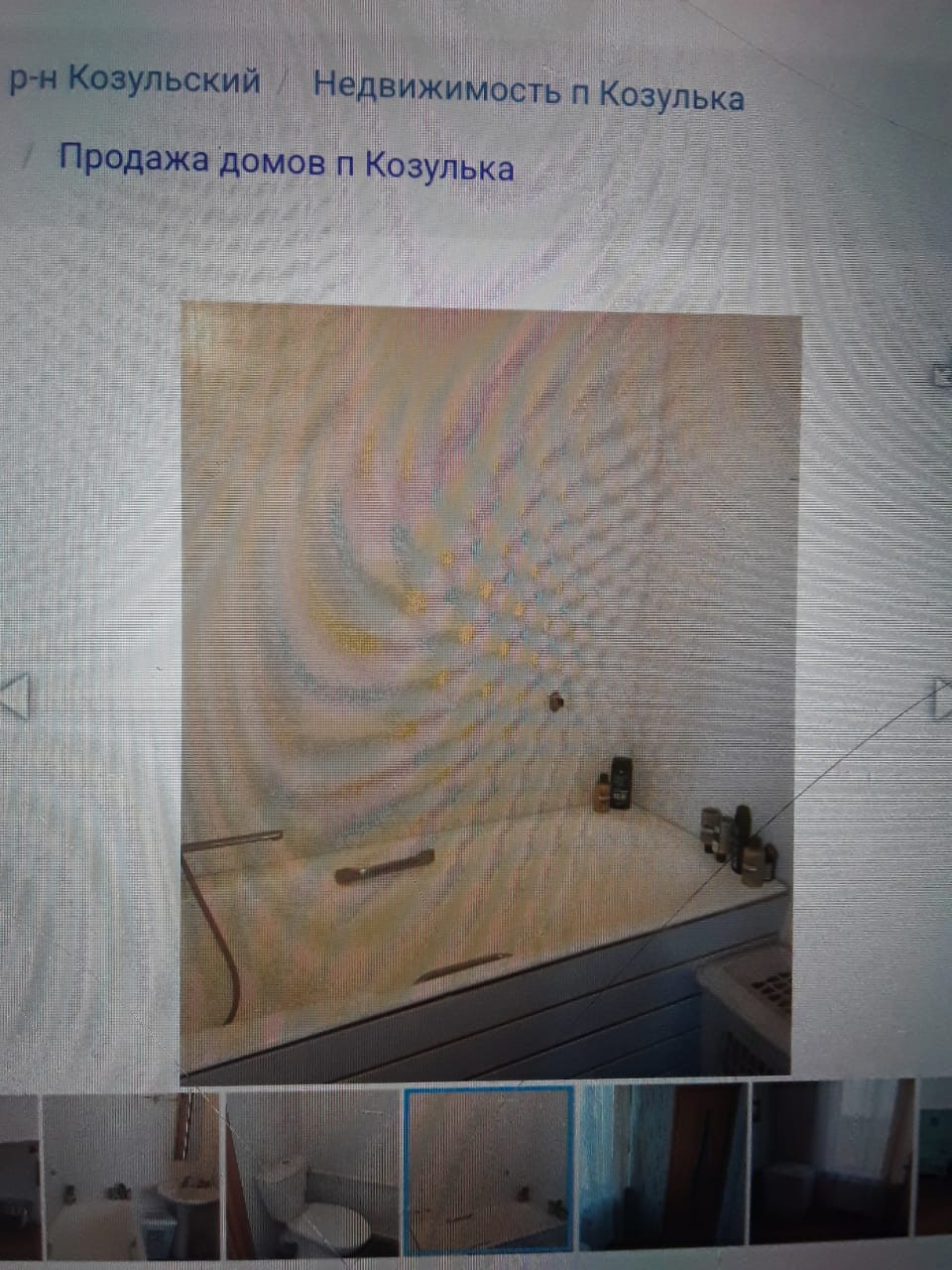Go to Продажа домов п Козулька
The image size is (952, 1270).
pyautogui.click(x=286, y=163)
